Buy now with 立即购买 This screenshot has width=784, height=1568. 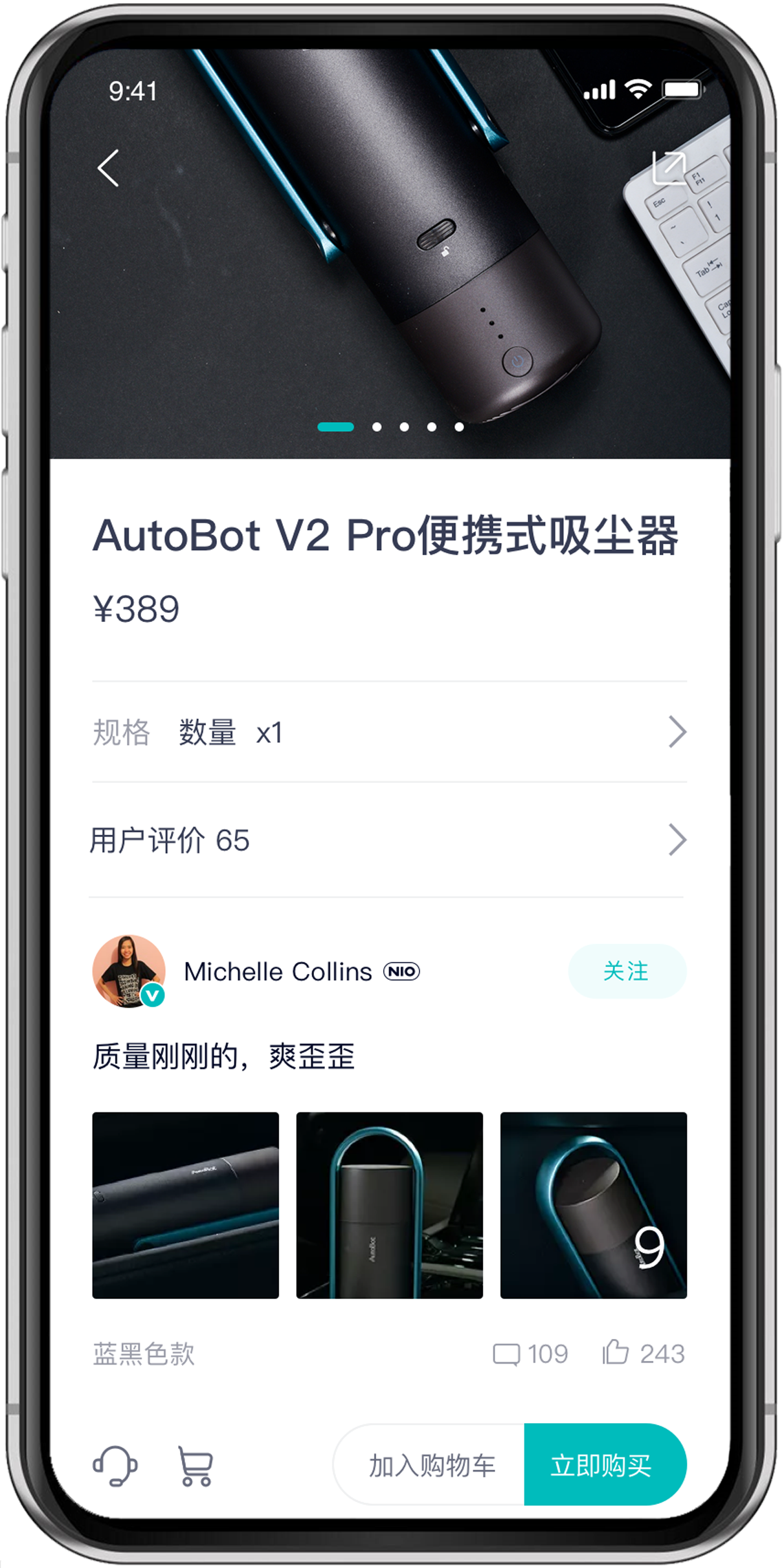pos(601,1465)
